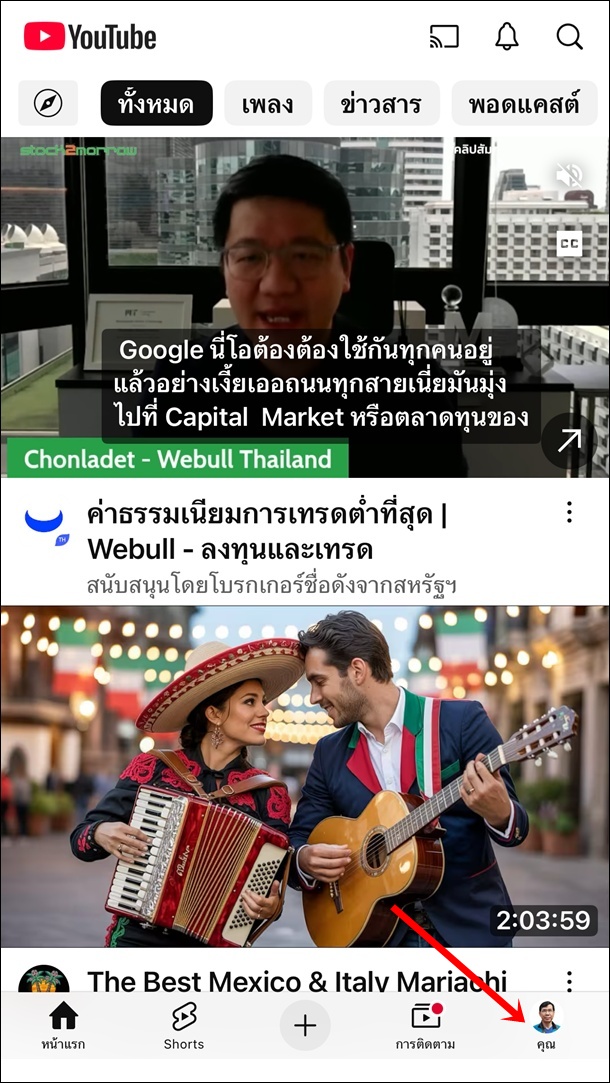Toggle closed captions on the ad video
Screen dimensions: 610x1083
(569, 243)
